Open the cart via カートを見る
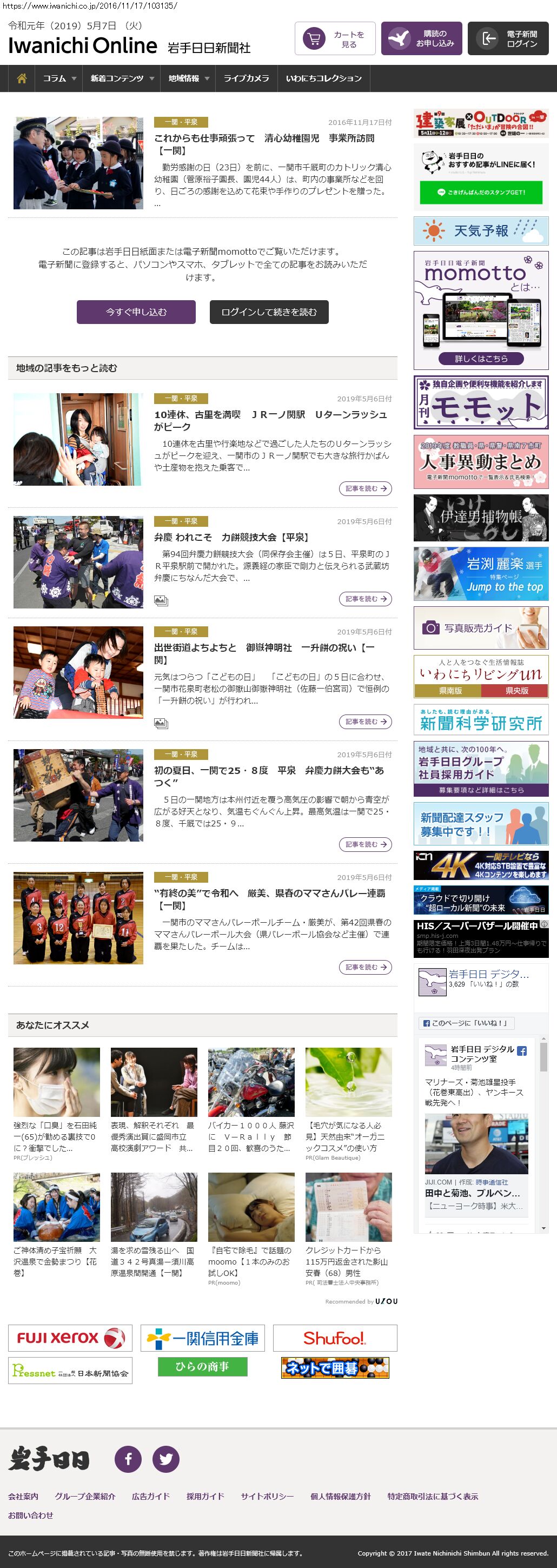The height and width of the screenshot is (1568, 557). pos(335,39)
